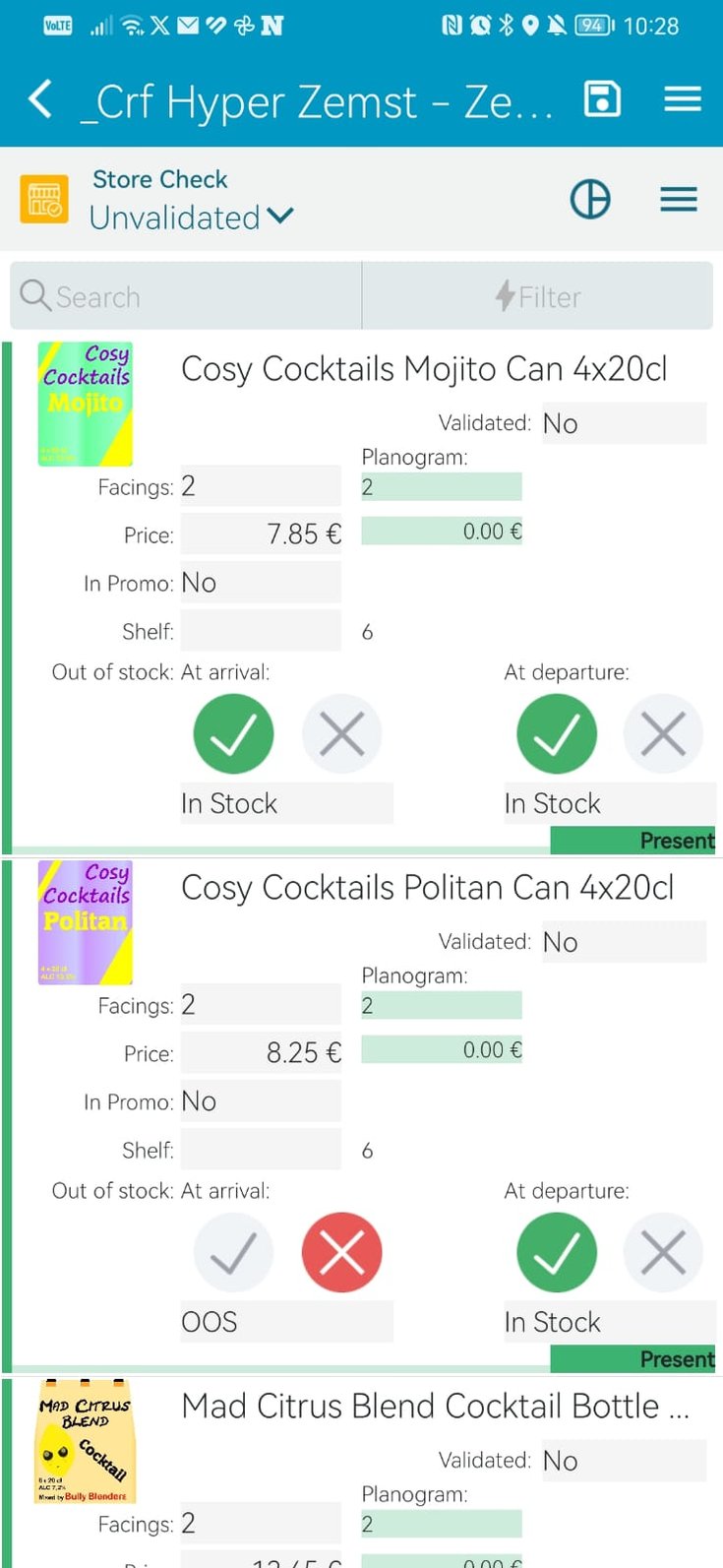This screenshot has width=723, height=1568.
Task: Tap the Mad Citrus Blend product image
Action: point(85,1442)
